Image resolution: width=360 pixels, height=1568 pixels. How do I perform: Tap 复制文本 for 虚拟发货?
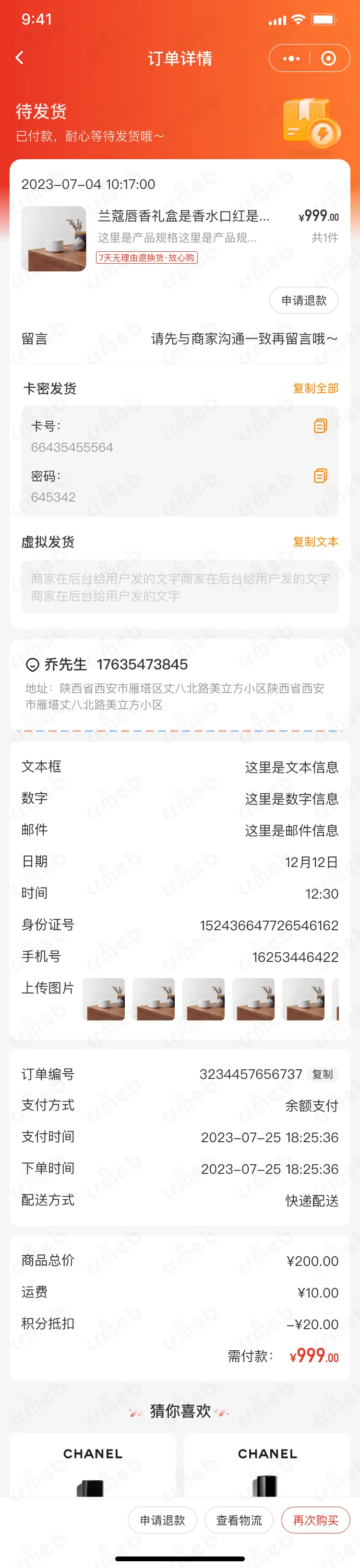tap(315, 542)
